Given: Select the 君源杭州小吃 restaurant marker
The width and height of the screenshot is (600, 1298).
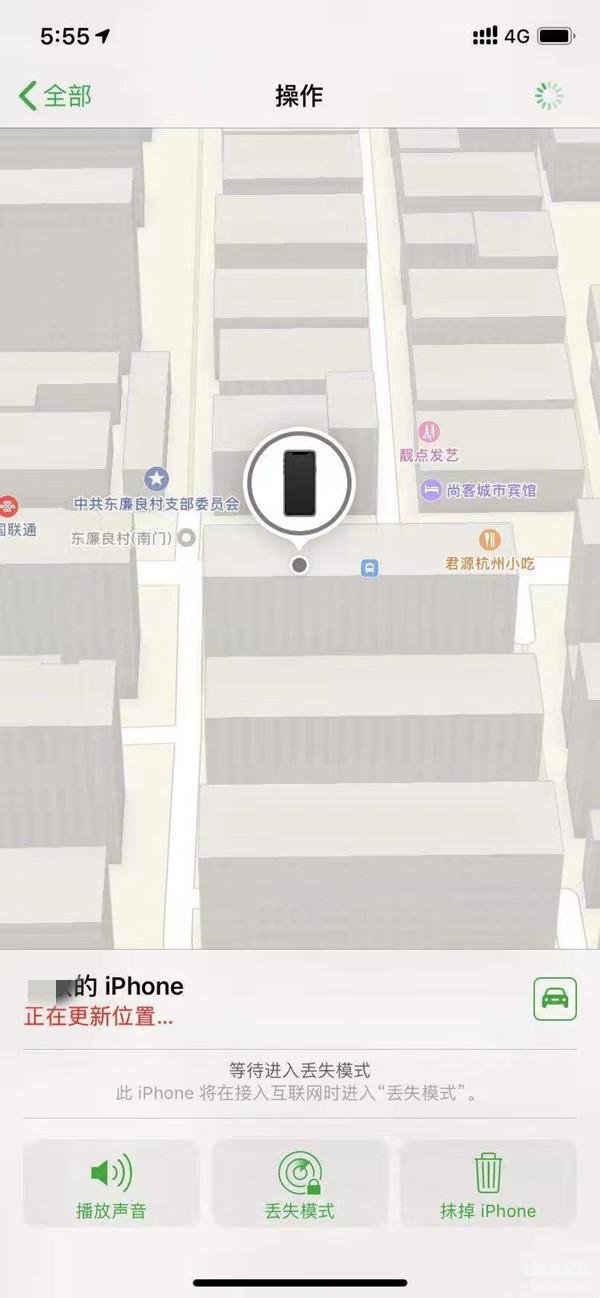Looking at the screenshot, I should pyautogui.click(x=489, y=540).
